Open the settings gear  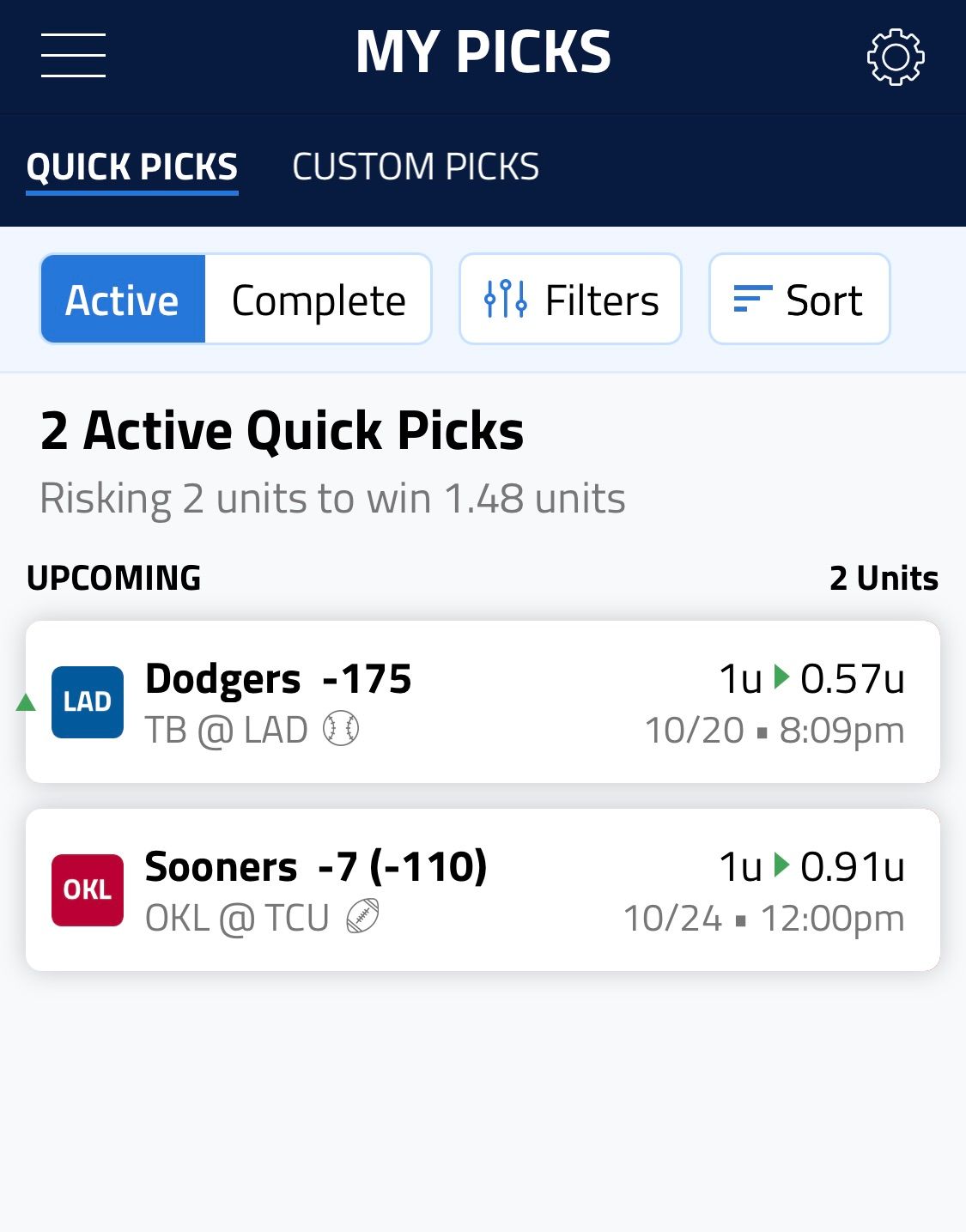[x=895, y=58]
